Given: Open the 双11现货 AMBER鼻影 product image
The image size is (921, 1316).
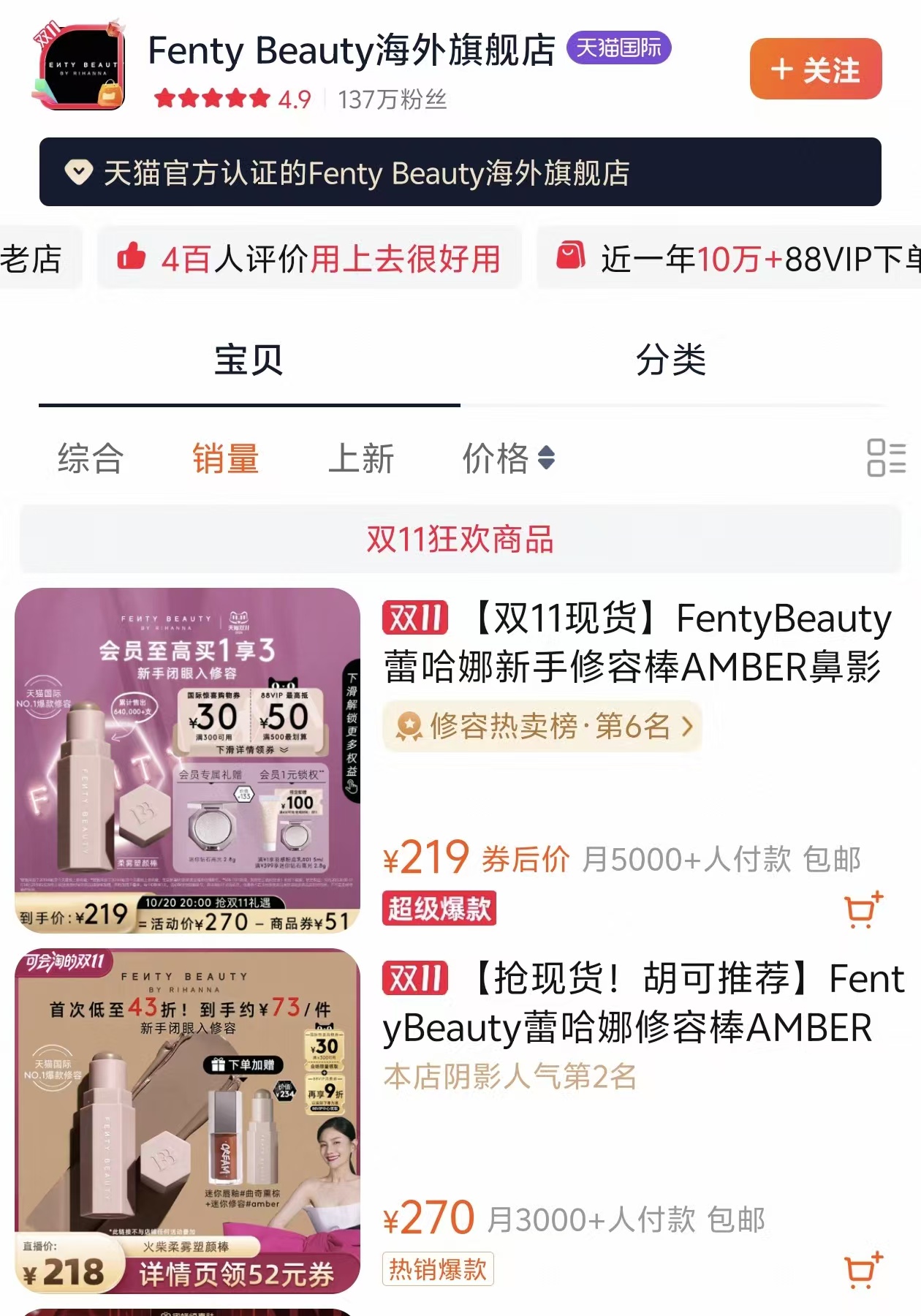Looking at the screenshot, I should (188, 760).
